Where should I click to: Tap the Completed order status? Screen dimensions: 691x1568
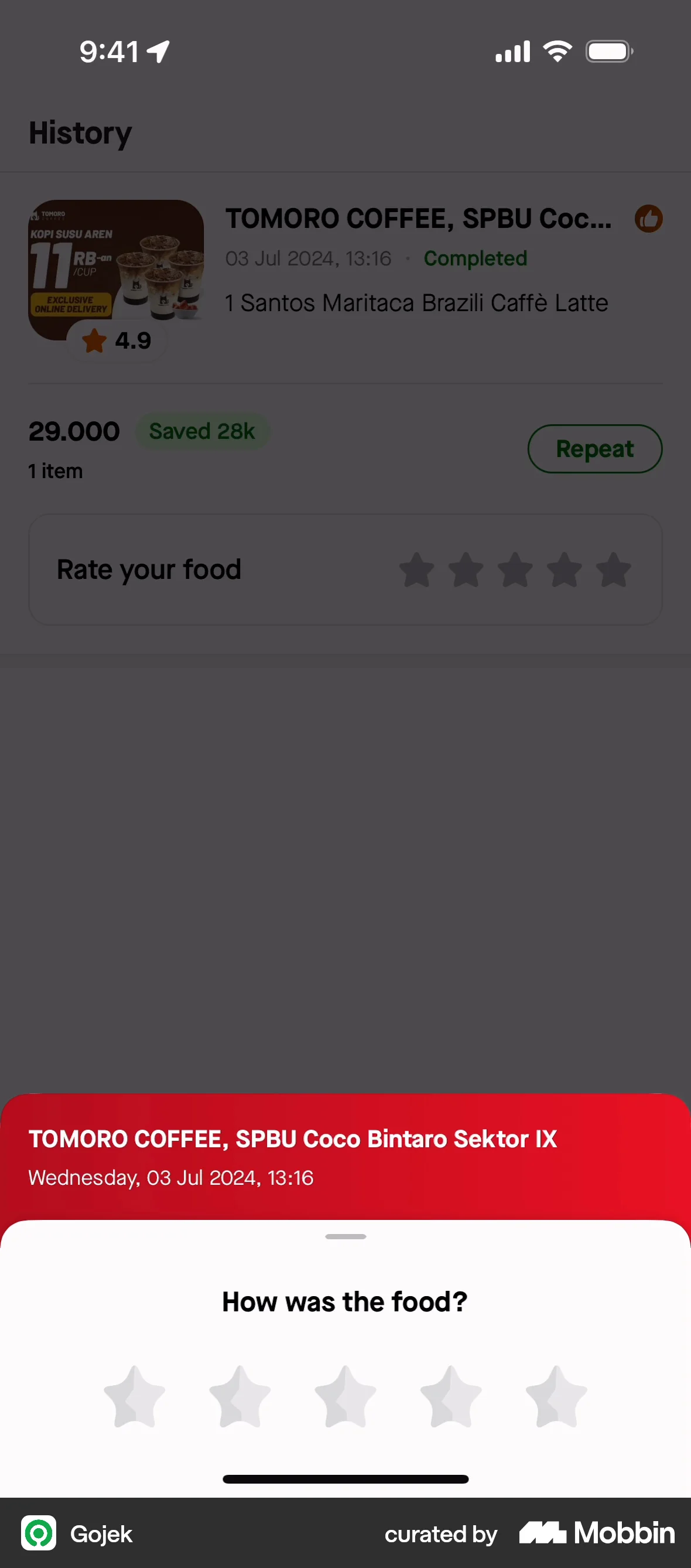point(475,258)
